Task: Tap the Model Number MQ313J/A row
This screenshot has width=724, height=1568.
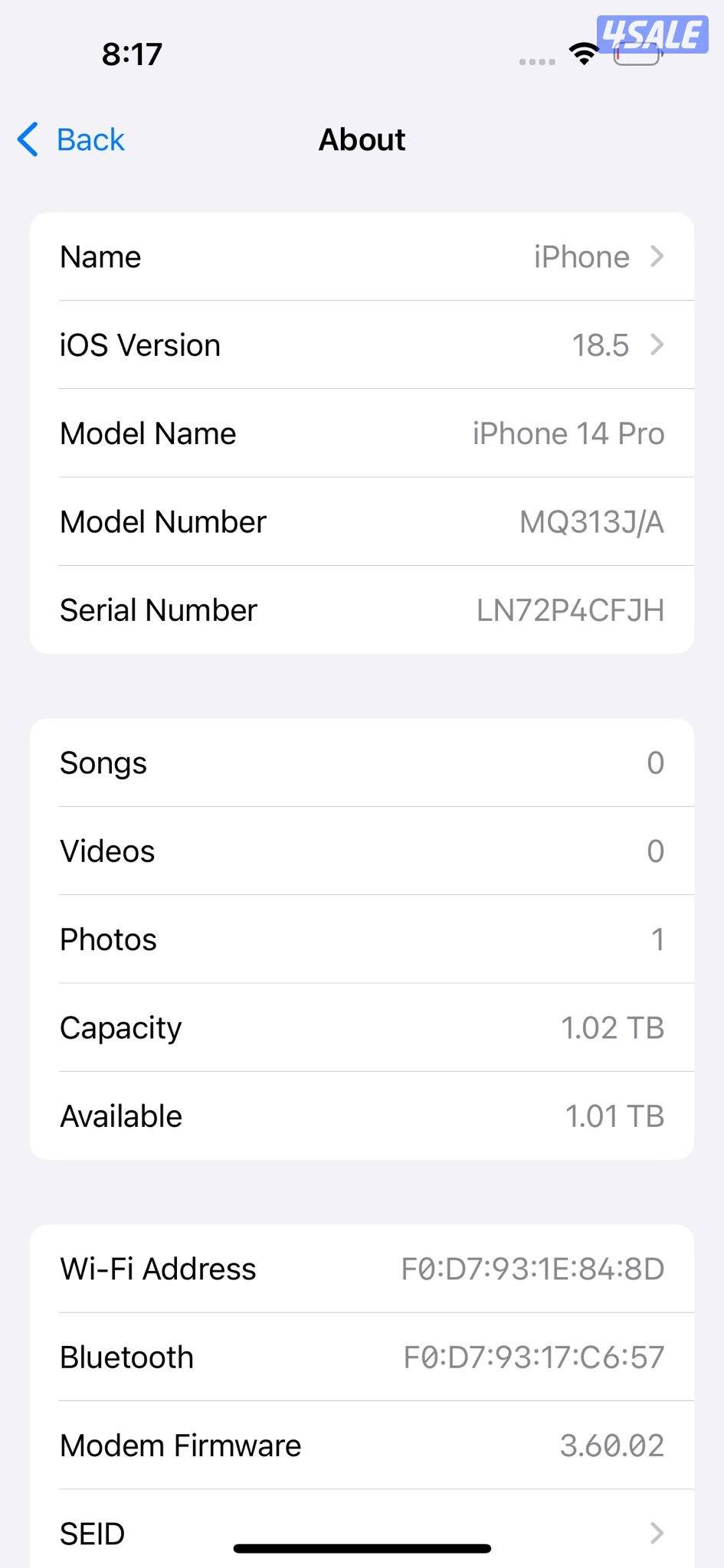Action: (362, 521)
